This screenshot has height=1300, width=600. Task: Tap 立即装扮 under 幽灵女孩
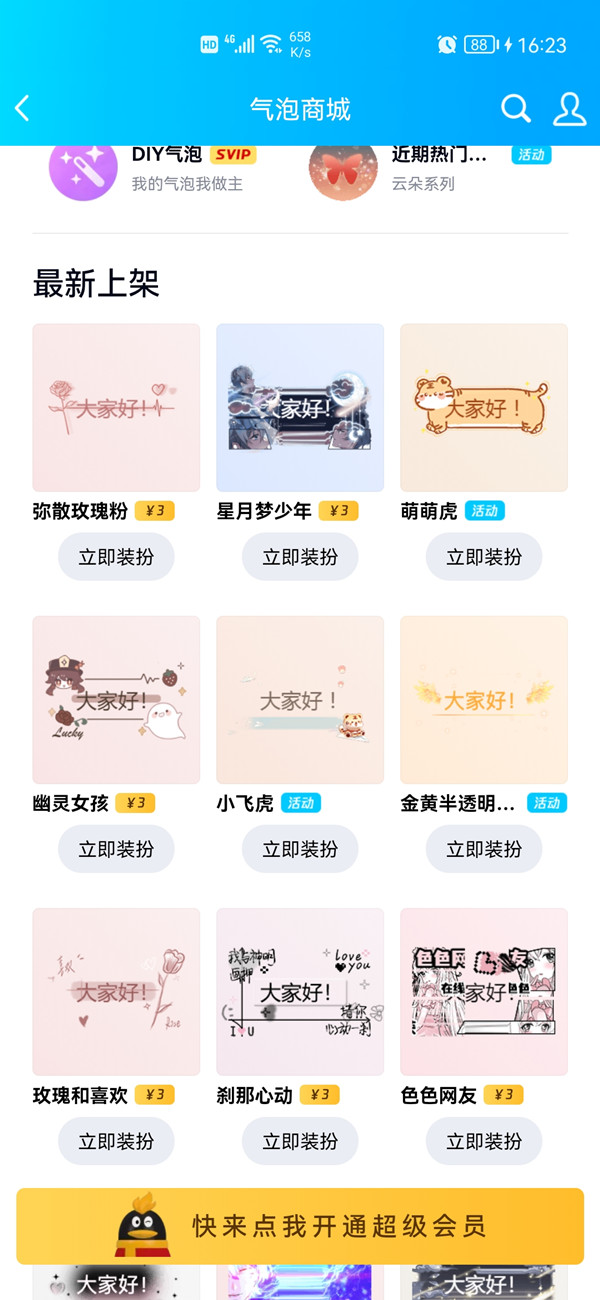pyautogui.click(x=116, y=849)
